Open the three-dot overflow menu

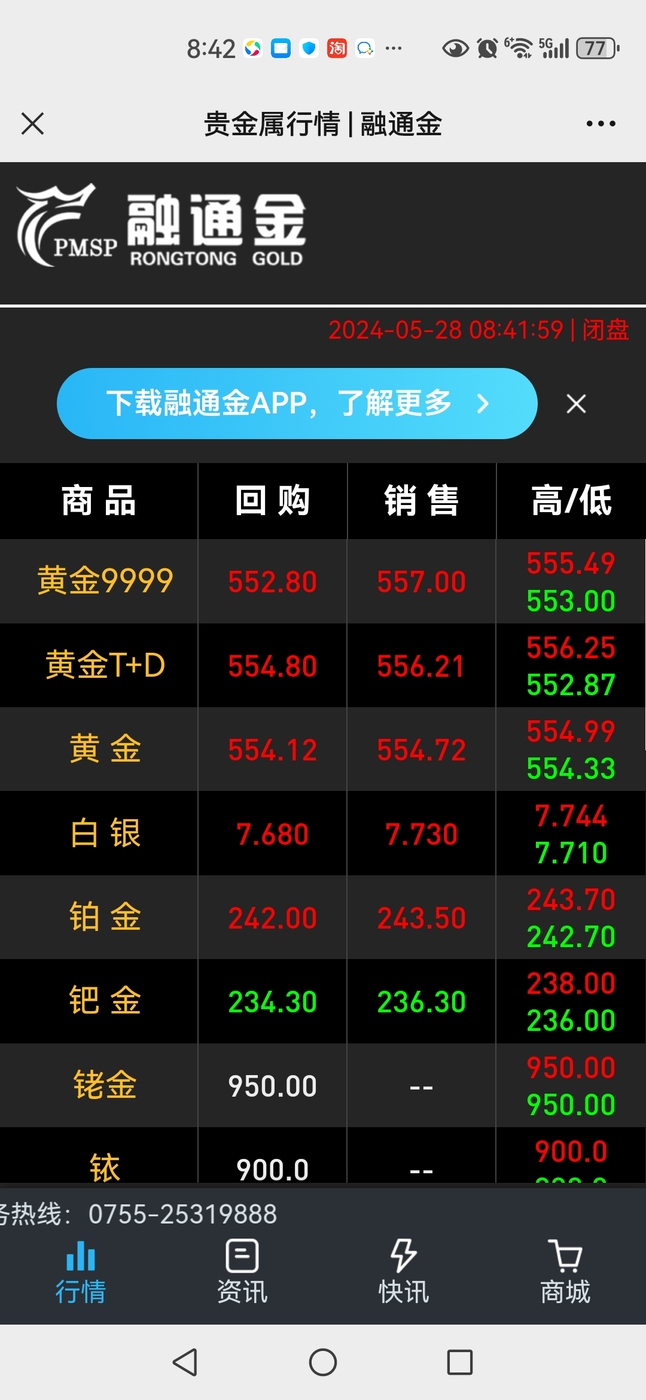pyautogui.click(x=601, y=124)
